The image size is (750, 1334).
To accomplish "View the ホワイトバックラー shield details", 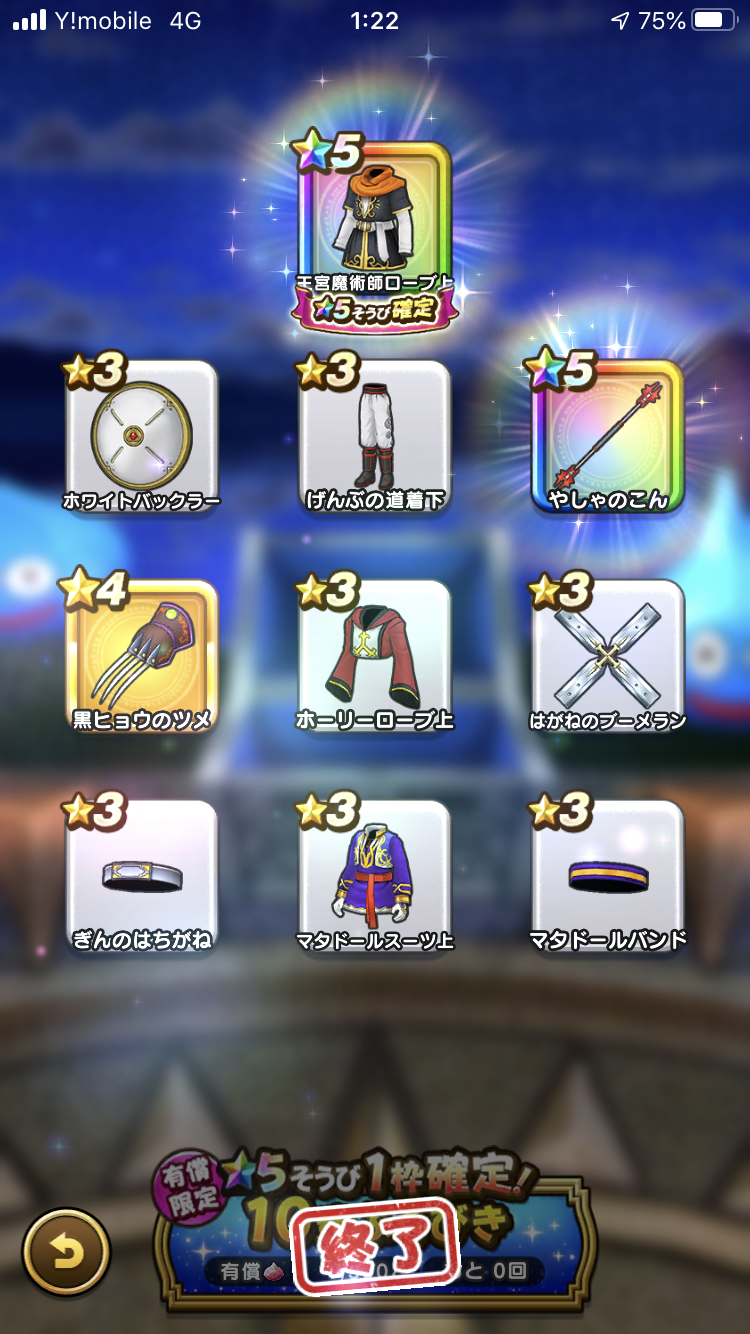I will coord(142,437).
